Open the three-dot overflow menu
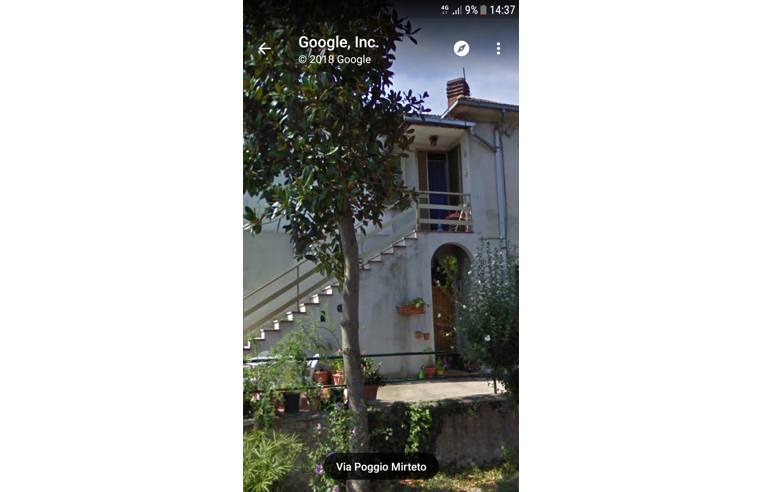Viewport: 764px width, 492px height. coord(498,48)
